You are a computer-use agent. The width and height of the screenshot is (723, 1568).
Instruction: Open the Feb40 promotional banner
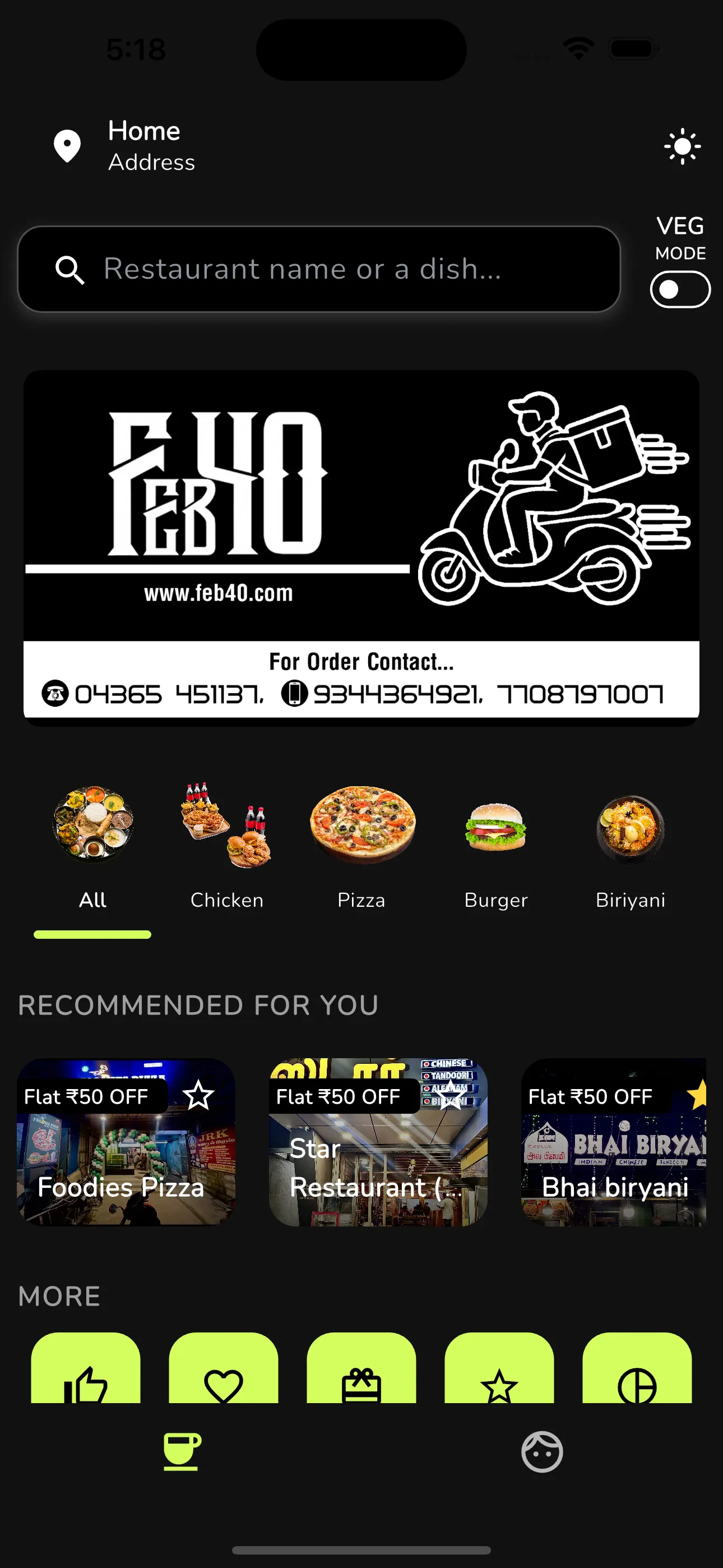tap(361, 547)
